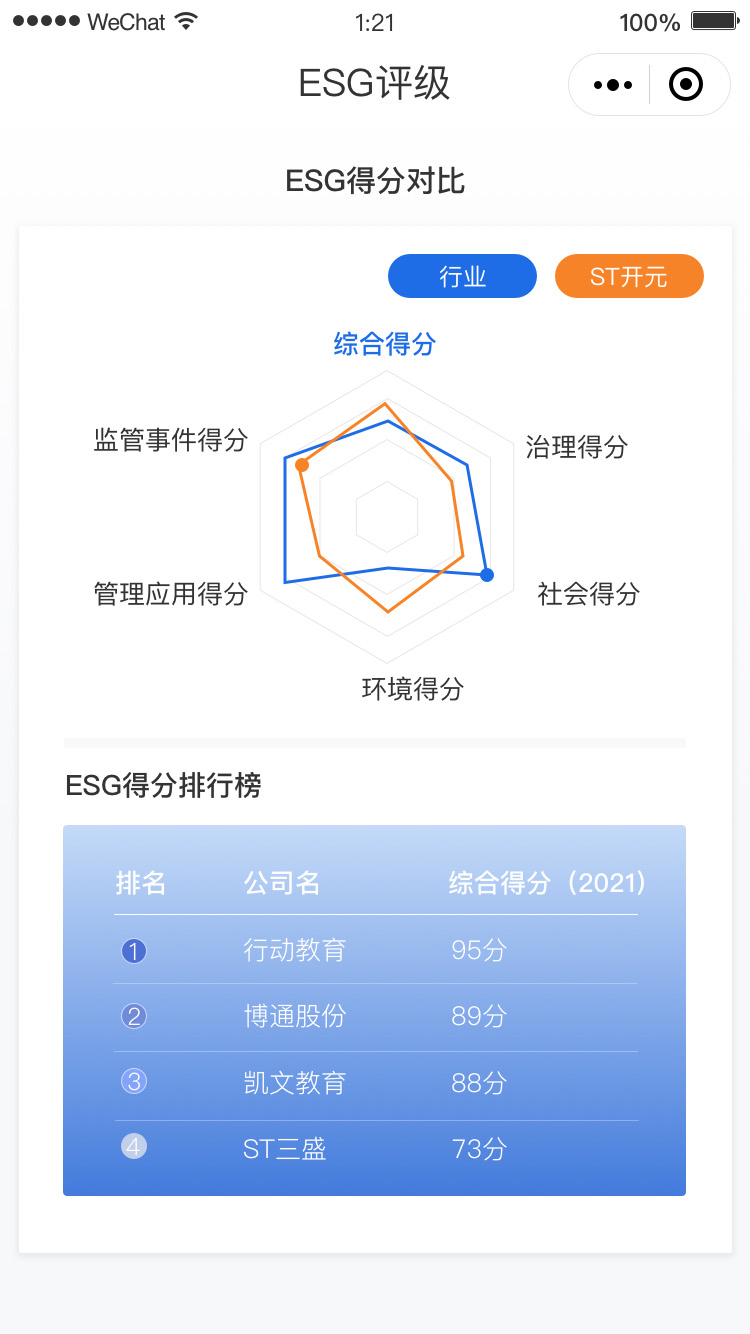
Task: Select the 社会得分 axis label
Action: pyautogui.click(x=589, y=594)
